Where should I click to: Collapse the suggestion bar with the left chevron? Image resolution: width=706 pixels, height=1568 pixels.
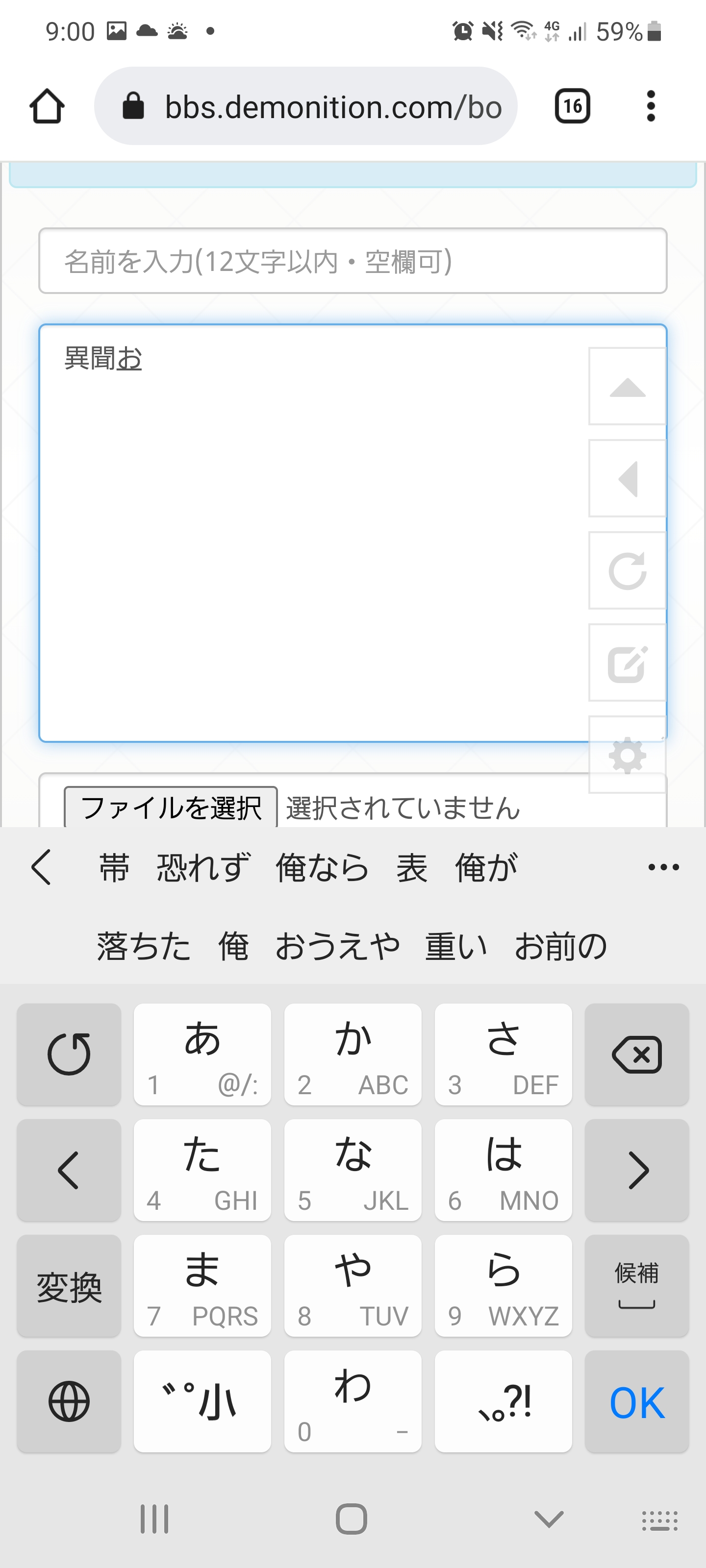[41, 867]
